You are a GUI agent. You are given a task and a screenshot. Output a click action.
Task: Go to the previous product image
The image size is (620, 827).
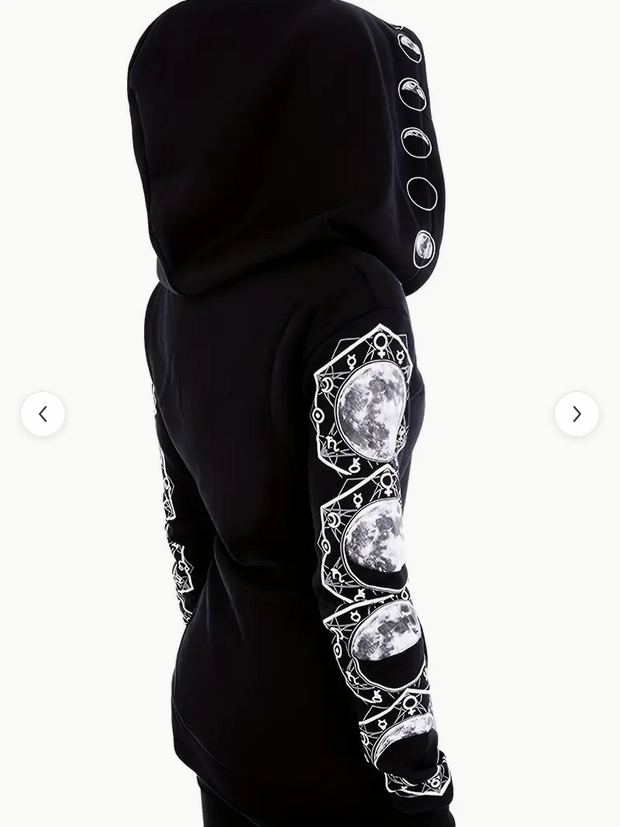(43, 414)
